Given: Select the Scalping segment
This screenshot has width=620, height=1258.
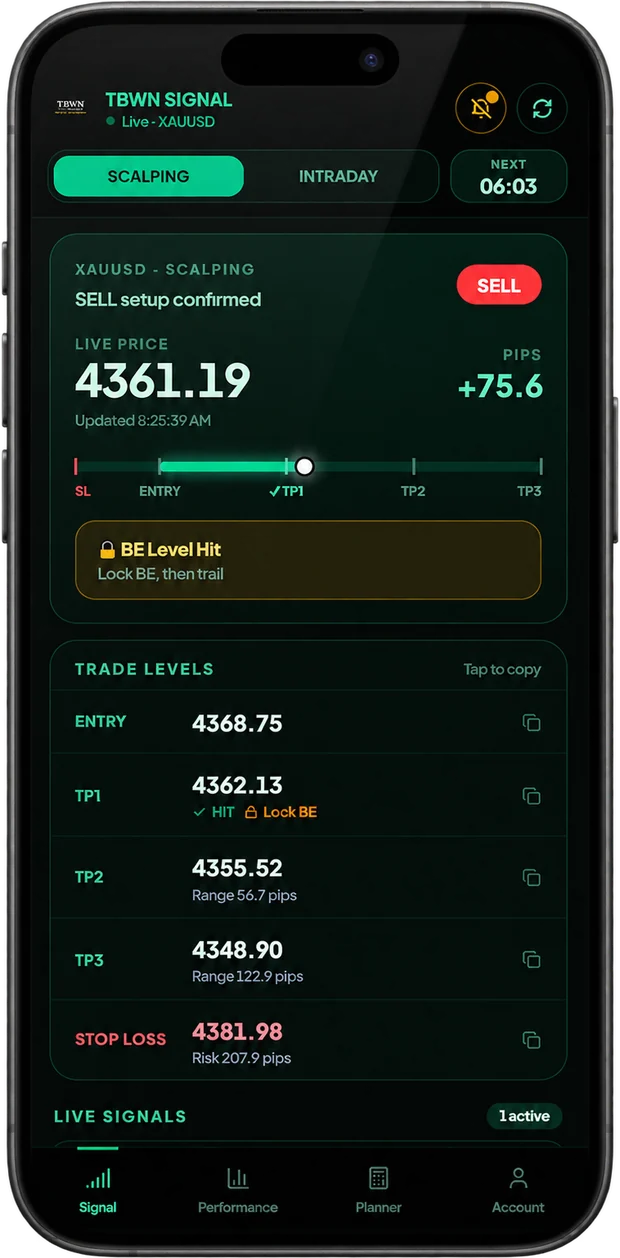Looking at the screenshot, I should click(x=148, y=176).
